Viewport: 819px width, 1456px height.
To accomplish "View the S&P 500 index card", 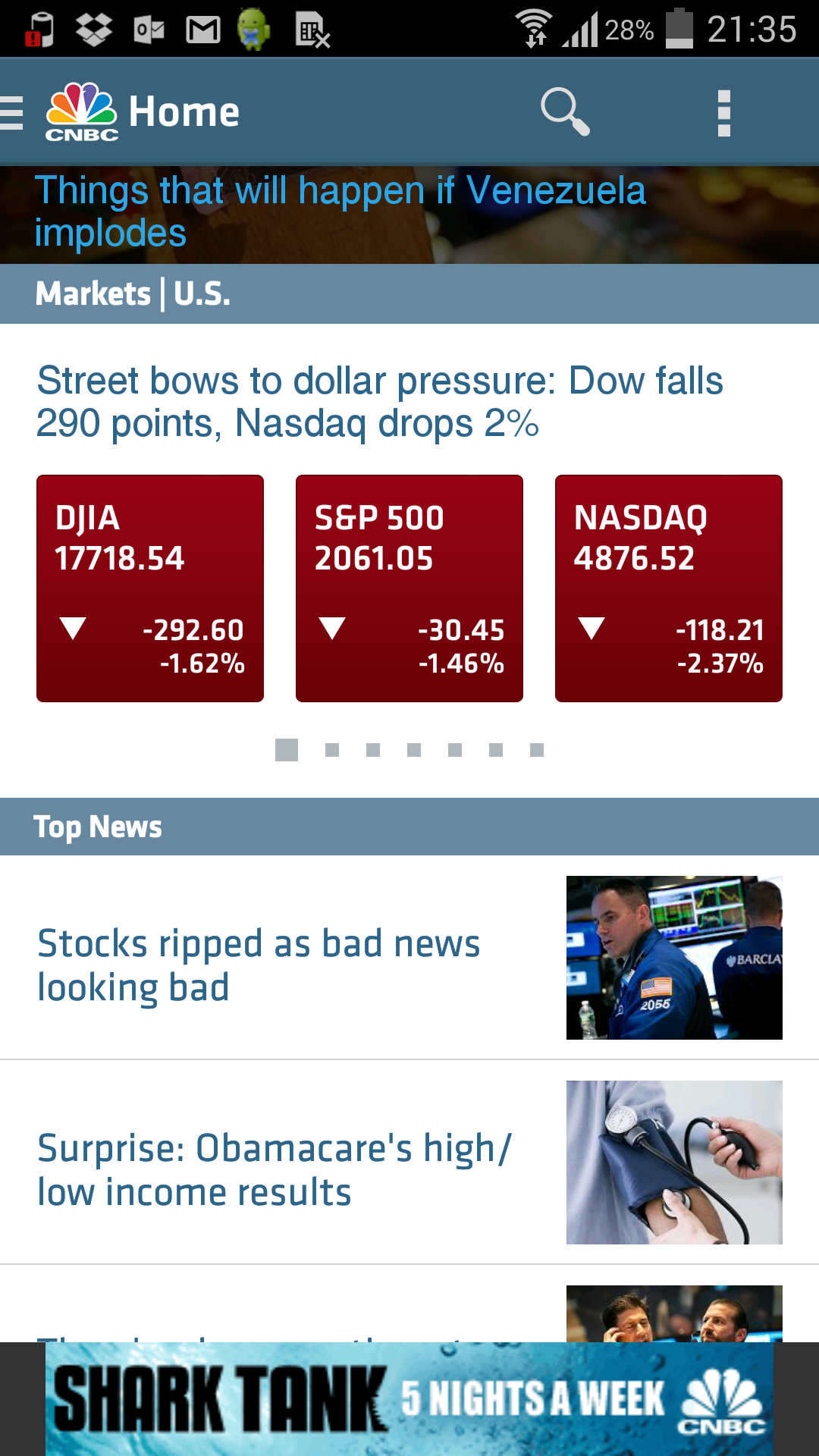I will coord(409,588).
